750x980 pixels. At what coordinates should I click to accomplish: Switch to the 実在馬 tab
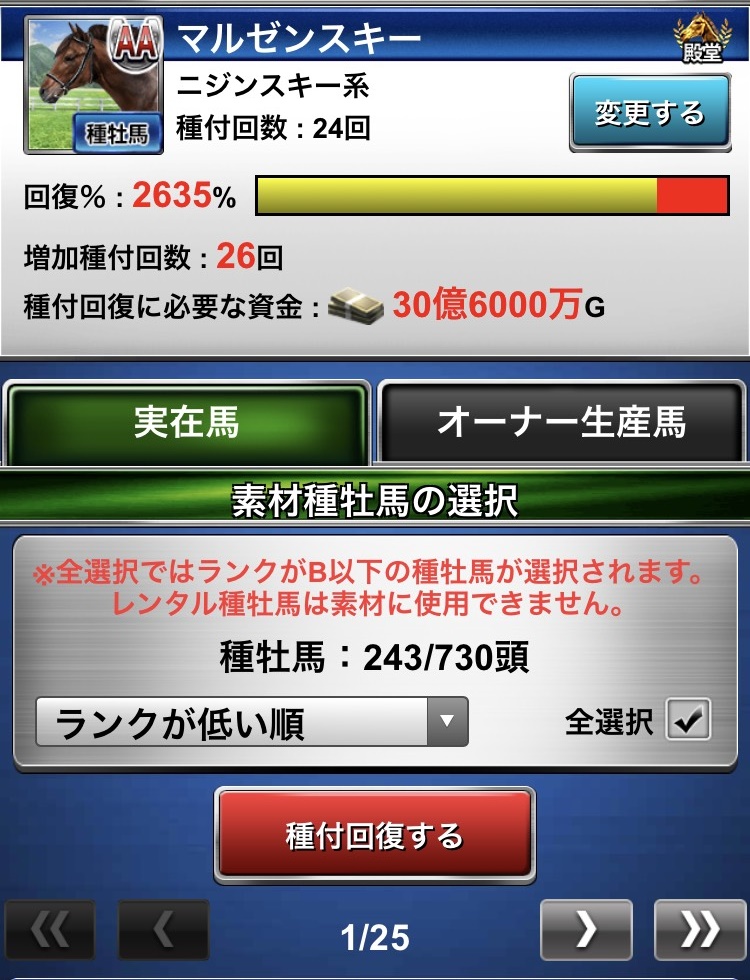(x=187, y=423)
